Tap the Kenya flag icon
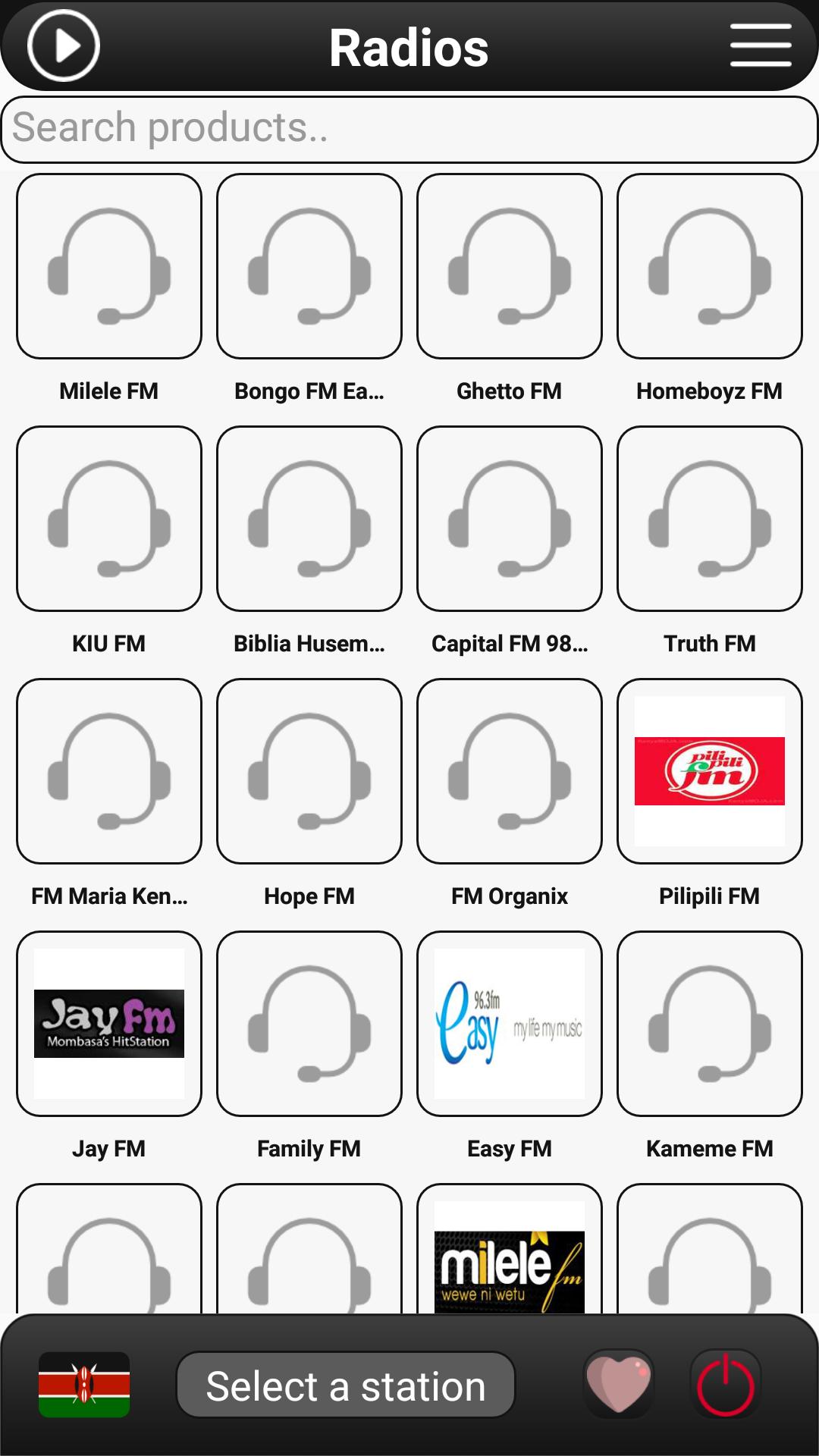The width and height of the screenshot is (819, 1456). click(84, 1385)
